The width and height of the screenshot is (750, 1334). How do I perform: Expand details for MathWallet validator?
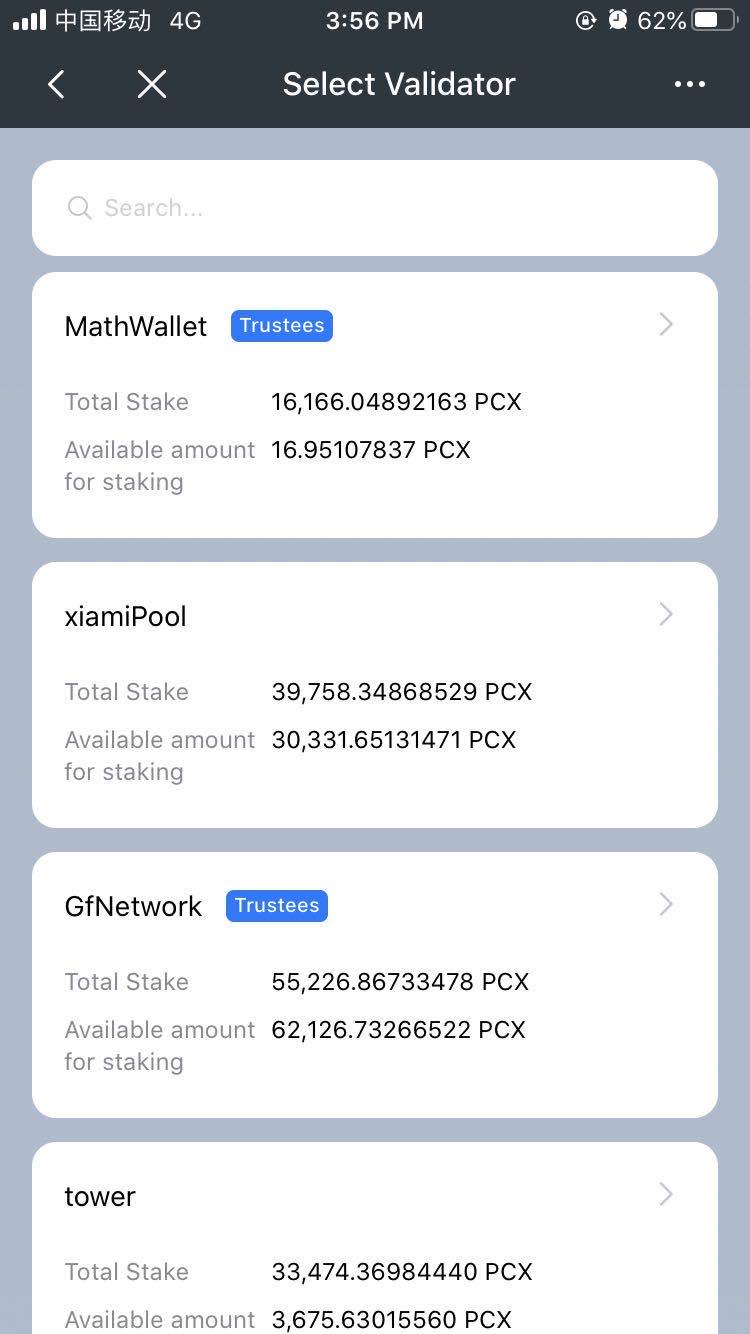point(665,324)
